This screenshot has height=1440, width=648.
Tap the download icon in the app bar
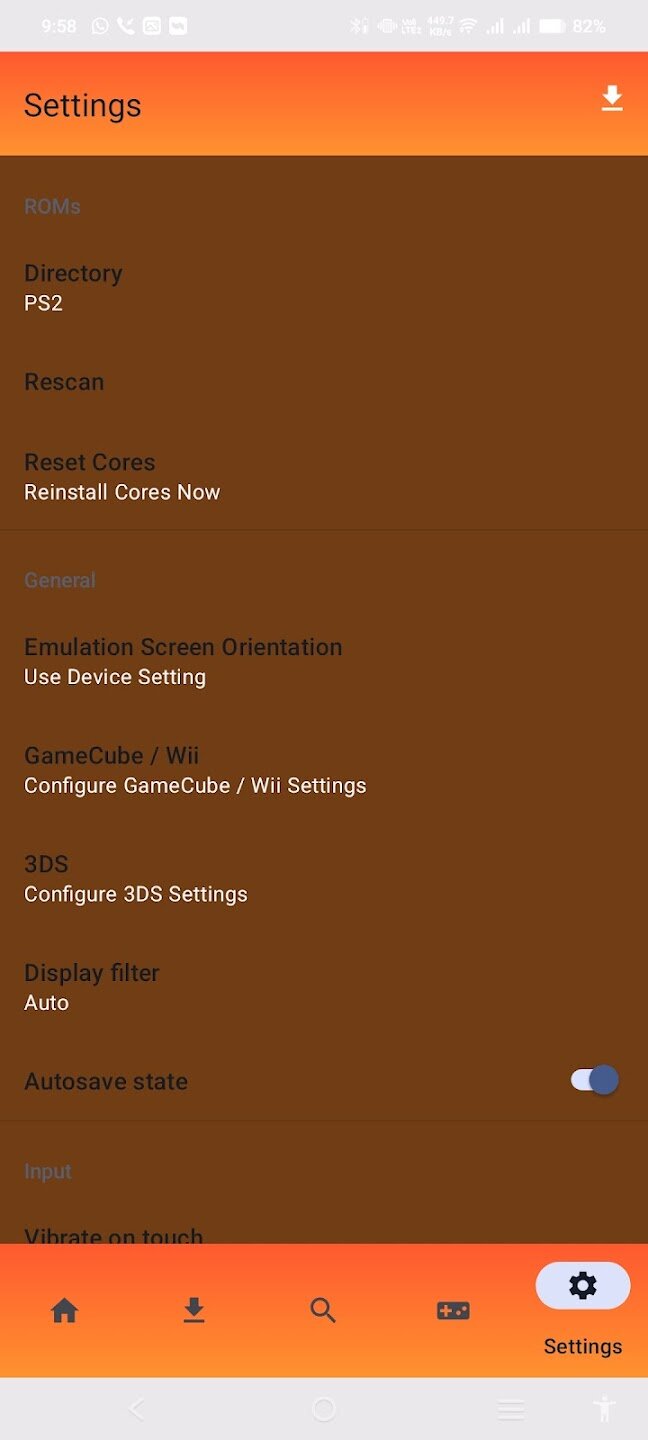pyautogui.click(x=612, y=98)
